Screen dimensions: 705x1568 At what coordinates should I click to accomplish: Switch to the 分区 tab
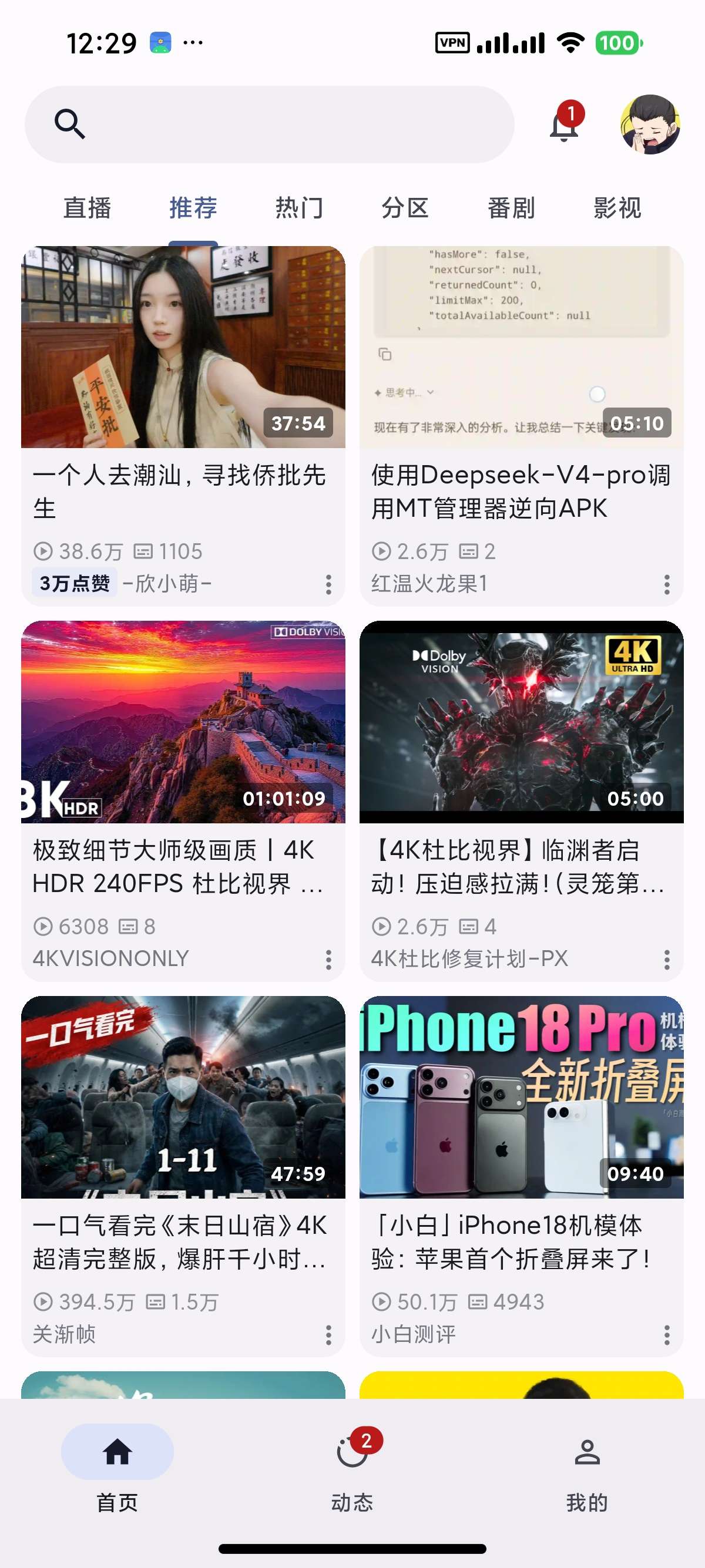[405, 207]
